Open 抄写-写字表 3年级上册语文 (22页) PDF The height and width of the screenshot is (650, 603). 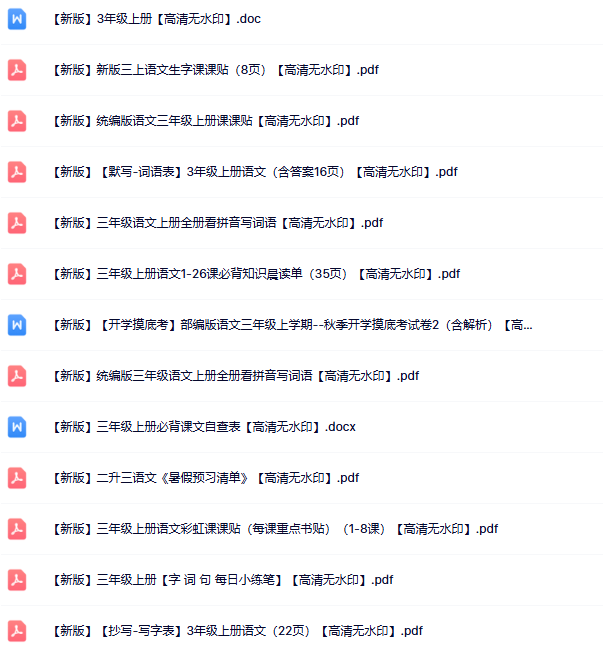click(x=236, y=631)
